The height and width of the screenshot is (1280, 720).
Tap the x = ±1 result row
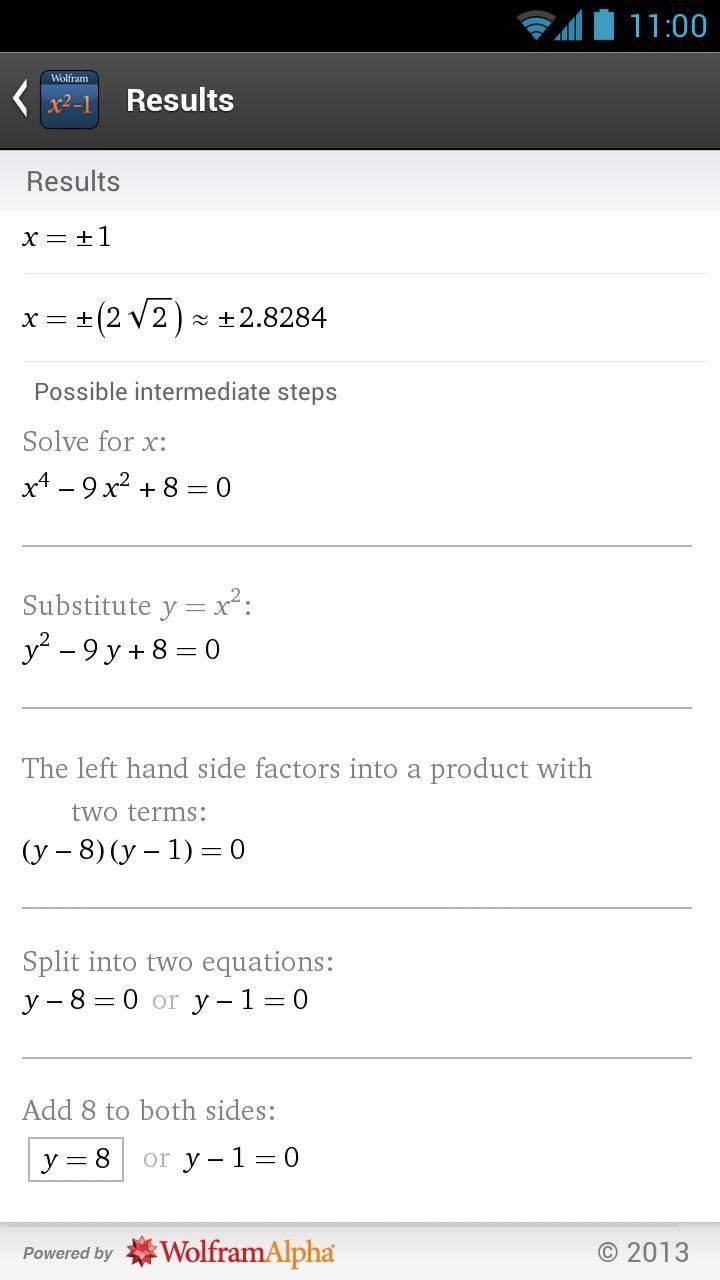66,236
